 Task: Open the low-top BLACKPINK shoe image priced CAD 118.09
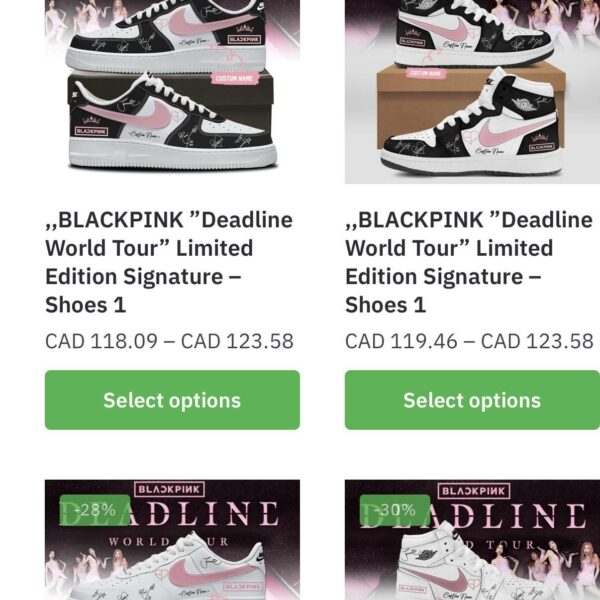[x=172, y=90]
